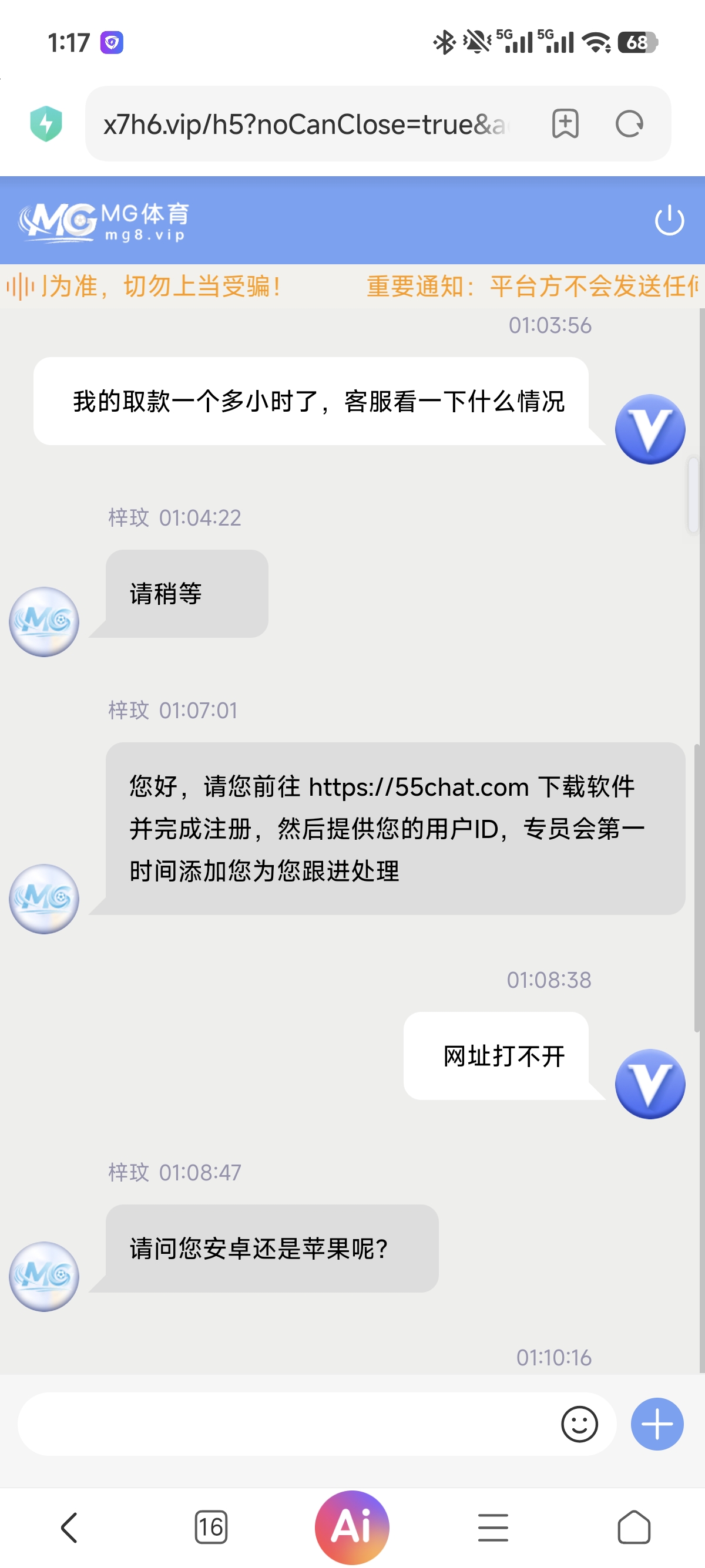The width and height of the screenshot is (705, 1568).
Task: Tap the address bar showing x7h6.vip
Action: tap(304, 124)
